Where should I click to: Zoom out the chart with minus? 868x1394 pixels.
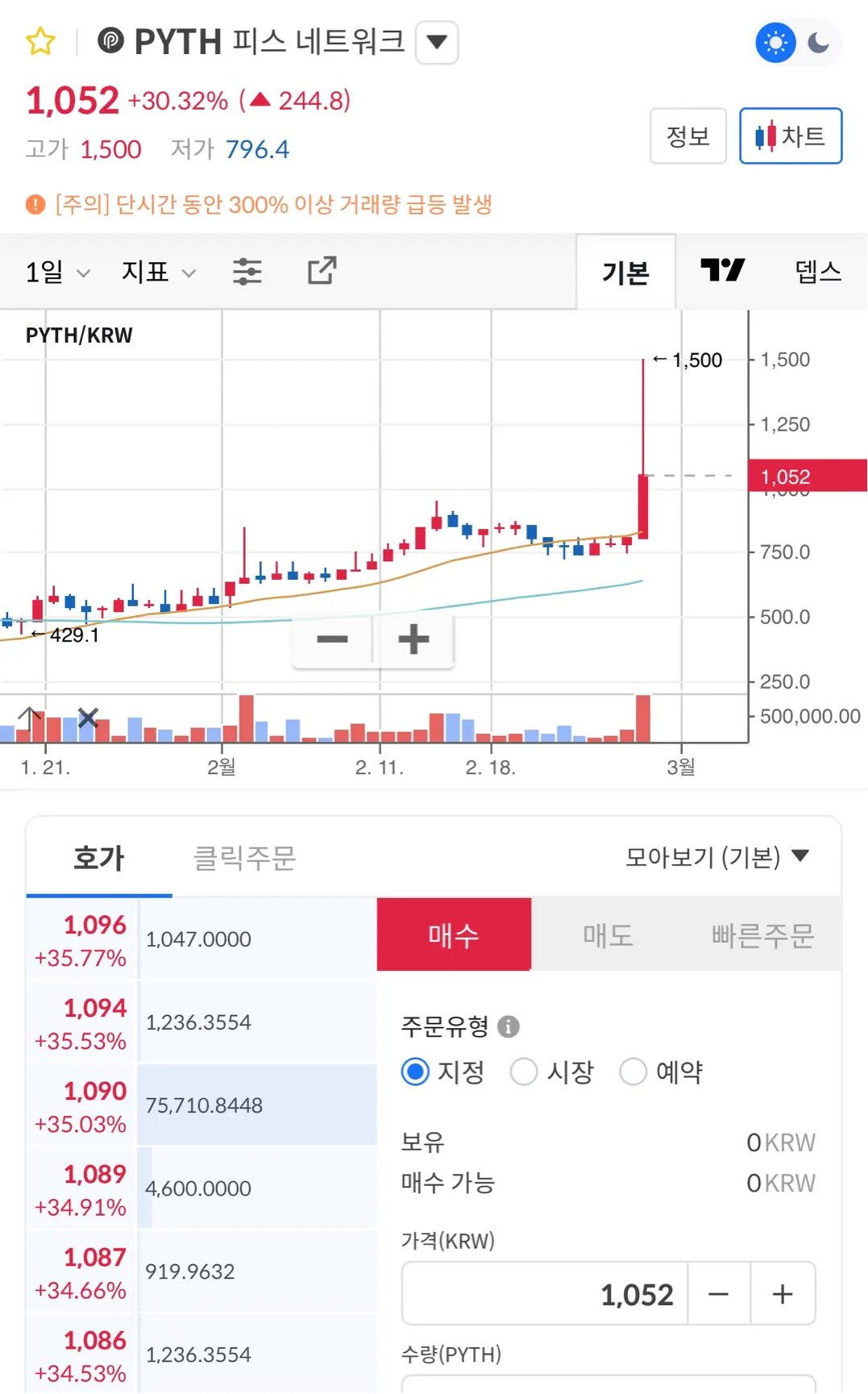pos(332,639)
